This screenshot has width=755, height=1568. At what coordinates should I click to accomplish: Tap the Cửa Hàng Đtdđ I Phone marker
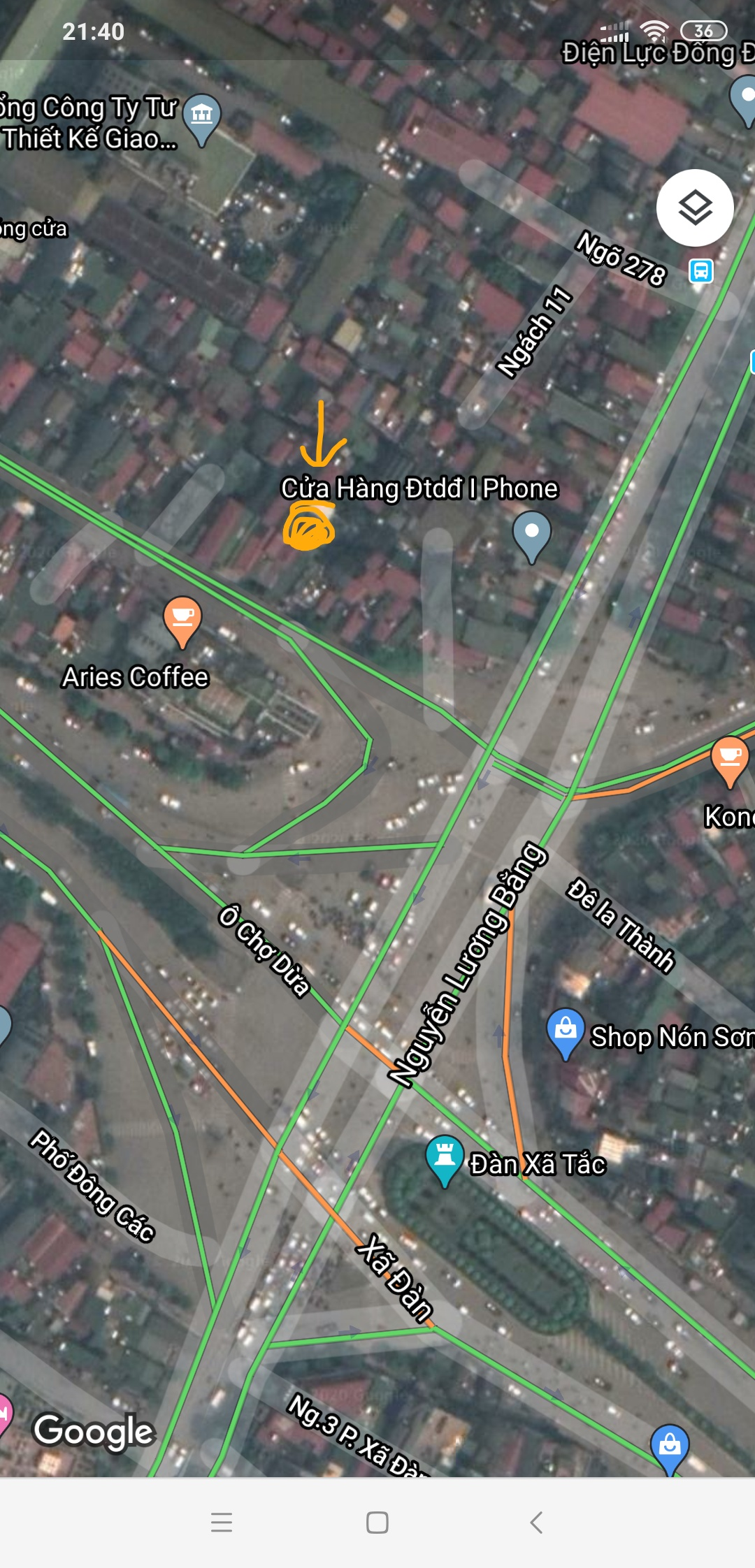coord(532,535)
